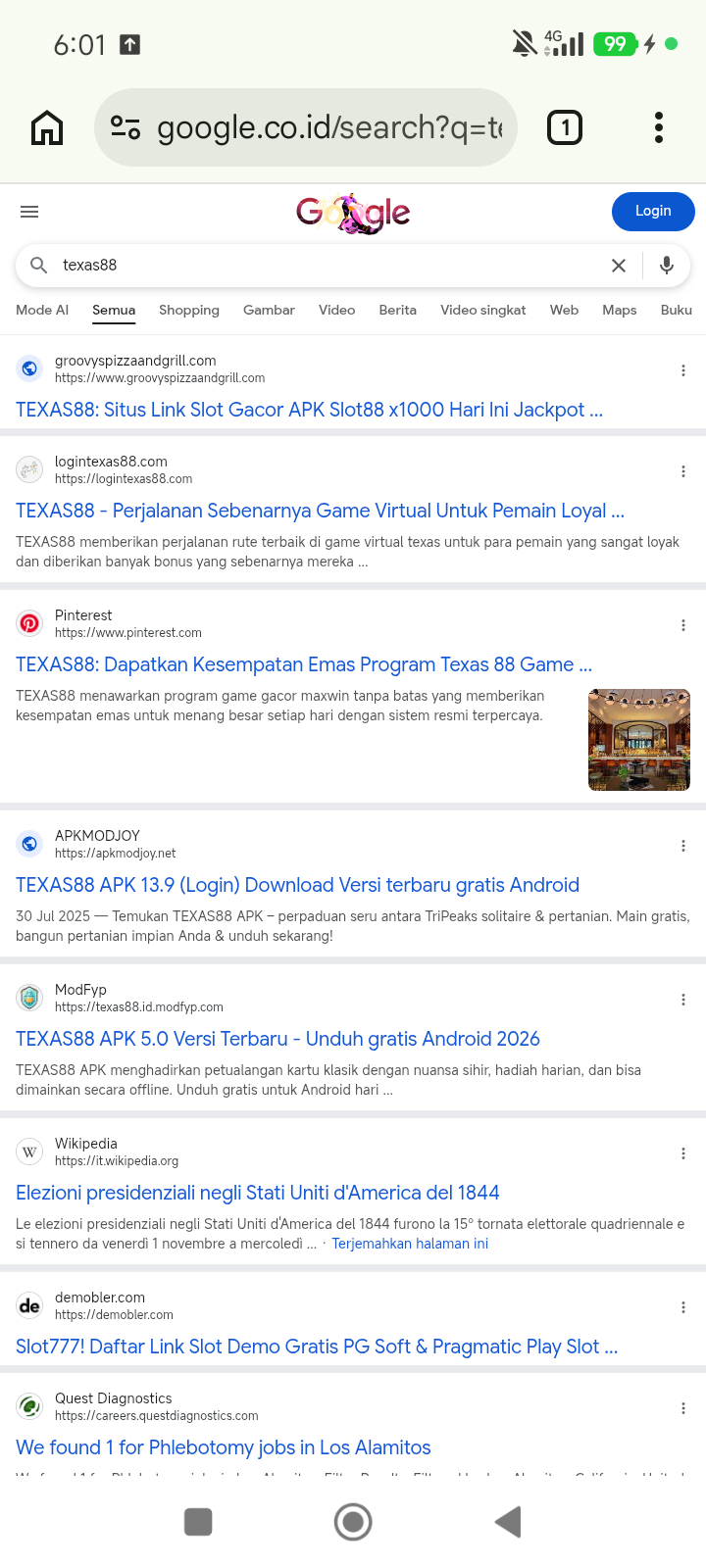Image resolution: width=706 pixels, height=1568 pixels.
Task: Switch to the Gambar tab
Action: 269,310
